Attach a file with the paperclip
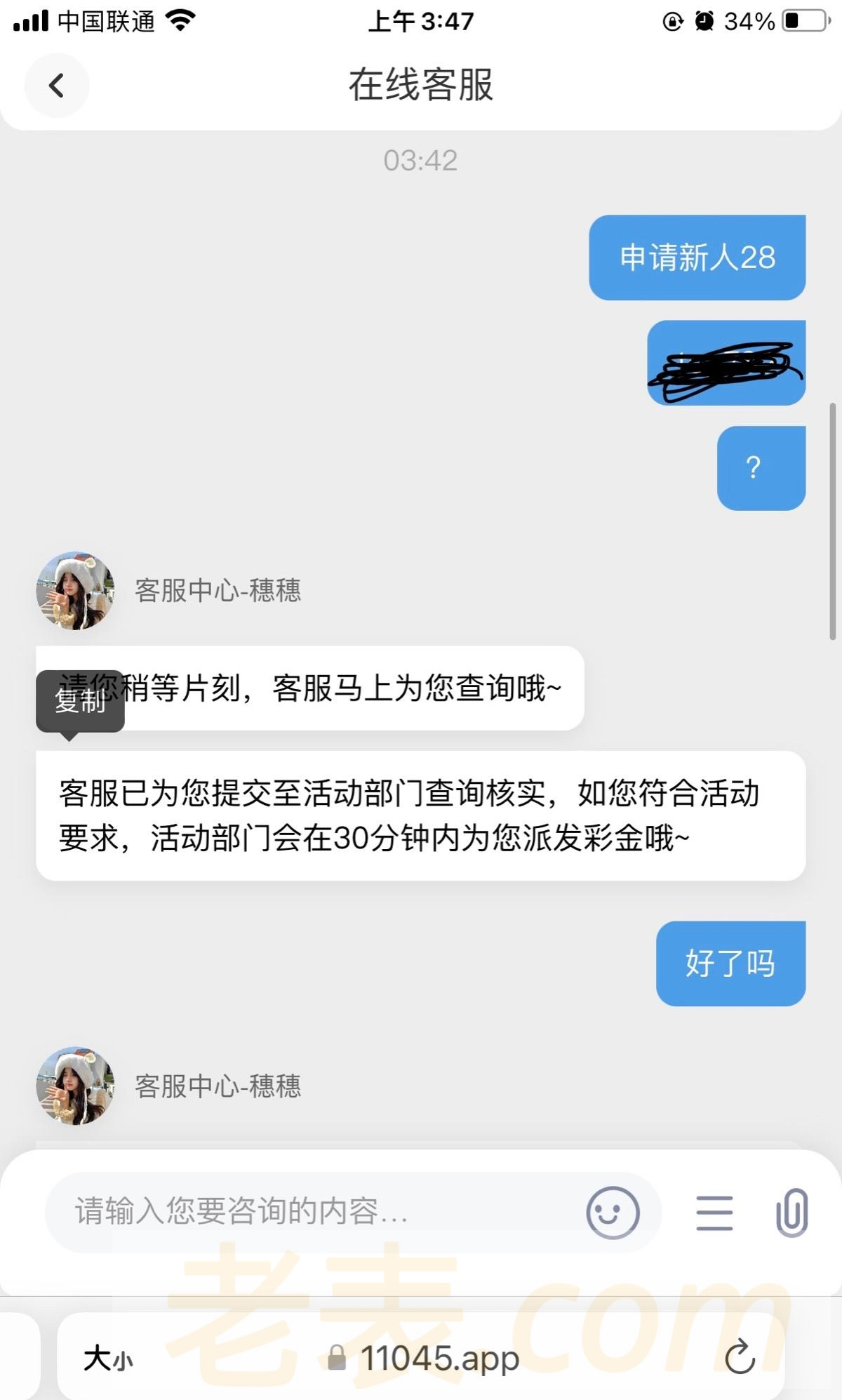The width and height of the screenshot is (842, 1400). (x=791, y=1212)
